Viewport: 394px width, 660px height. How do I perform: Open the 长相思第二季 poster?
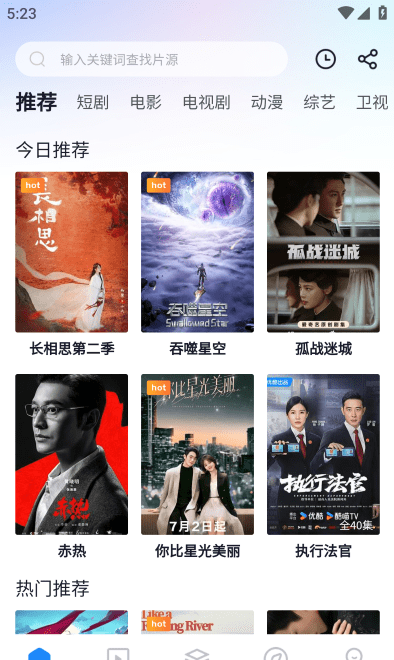tap(72, 252)
